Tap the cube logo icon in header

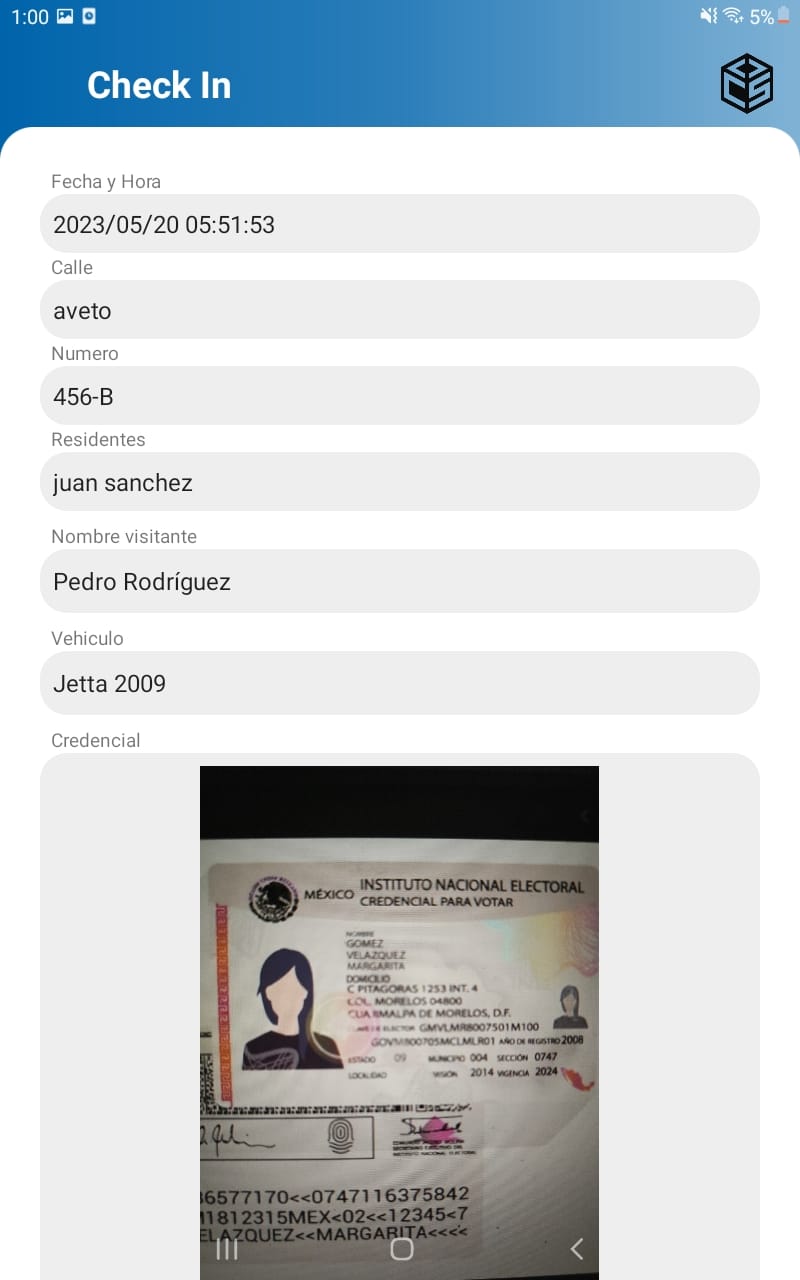pyautogui.click(x=747, y=83)
